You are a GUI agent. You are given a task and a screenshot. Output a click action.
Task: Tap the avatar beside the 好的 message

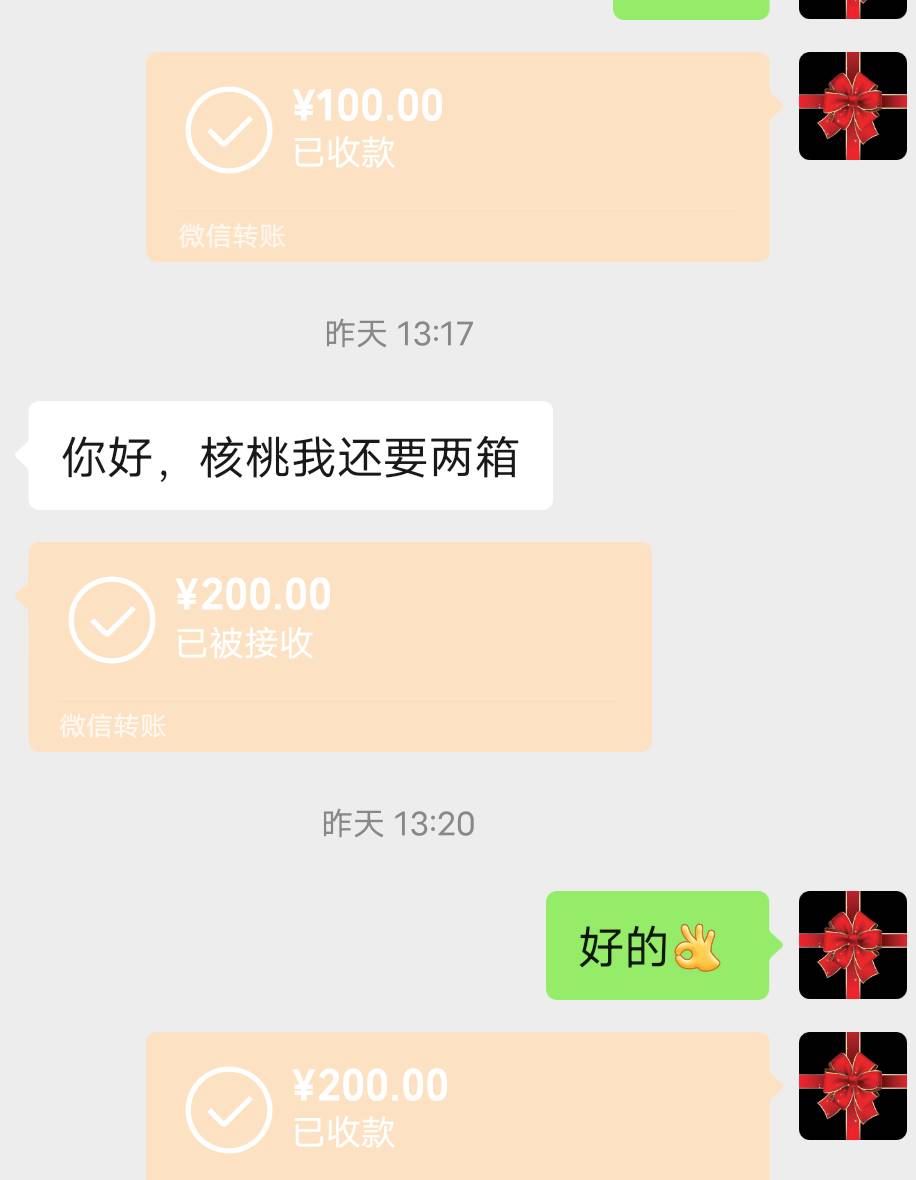(852, 945)
